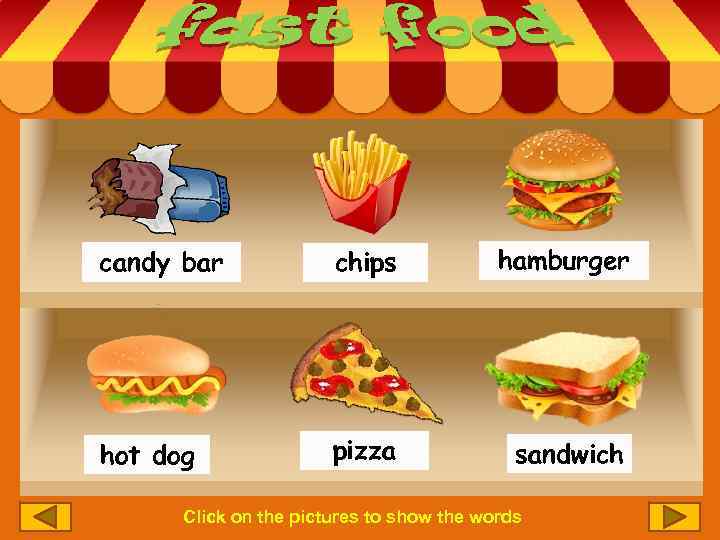
Task: Tap the chips picture
Action: click(361, 180)
